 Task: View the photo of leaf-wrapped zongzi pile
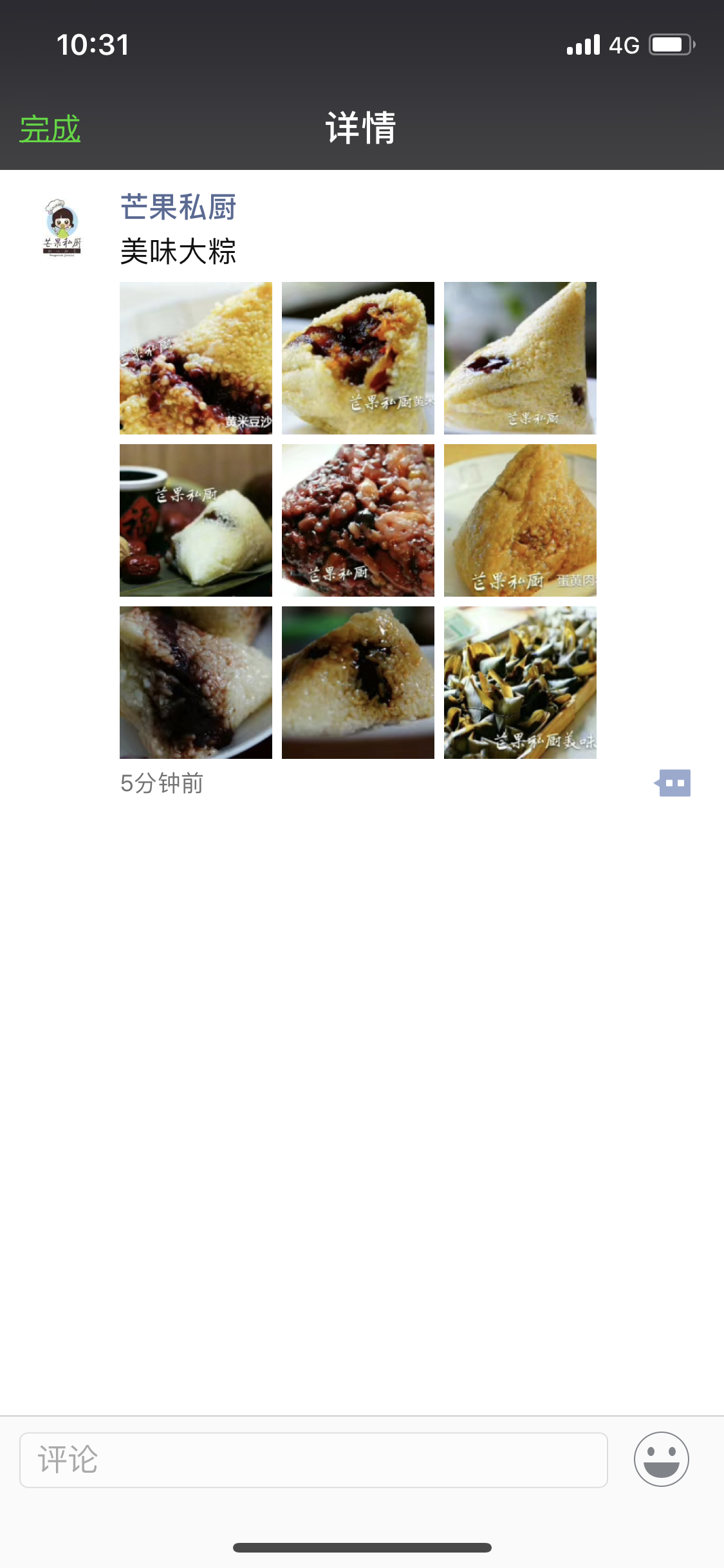[520, 682]
